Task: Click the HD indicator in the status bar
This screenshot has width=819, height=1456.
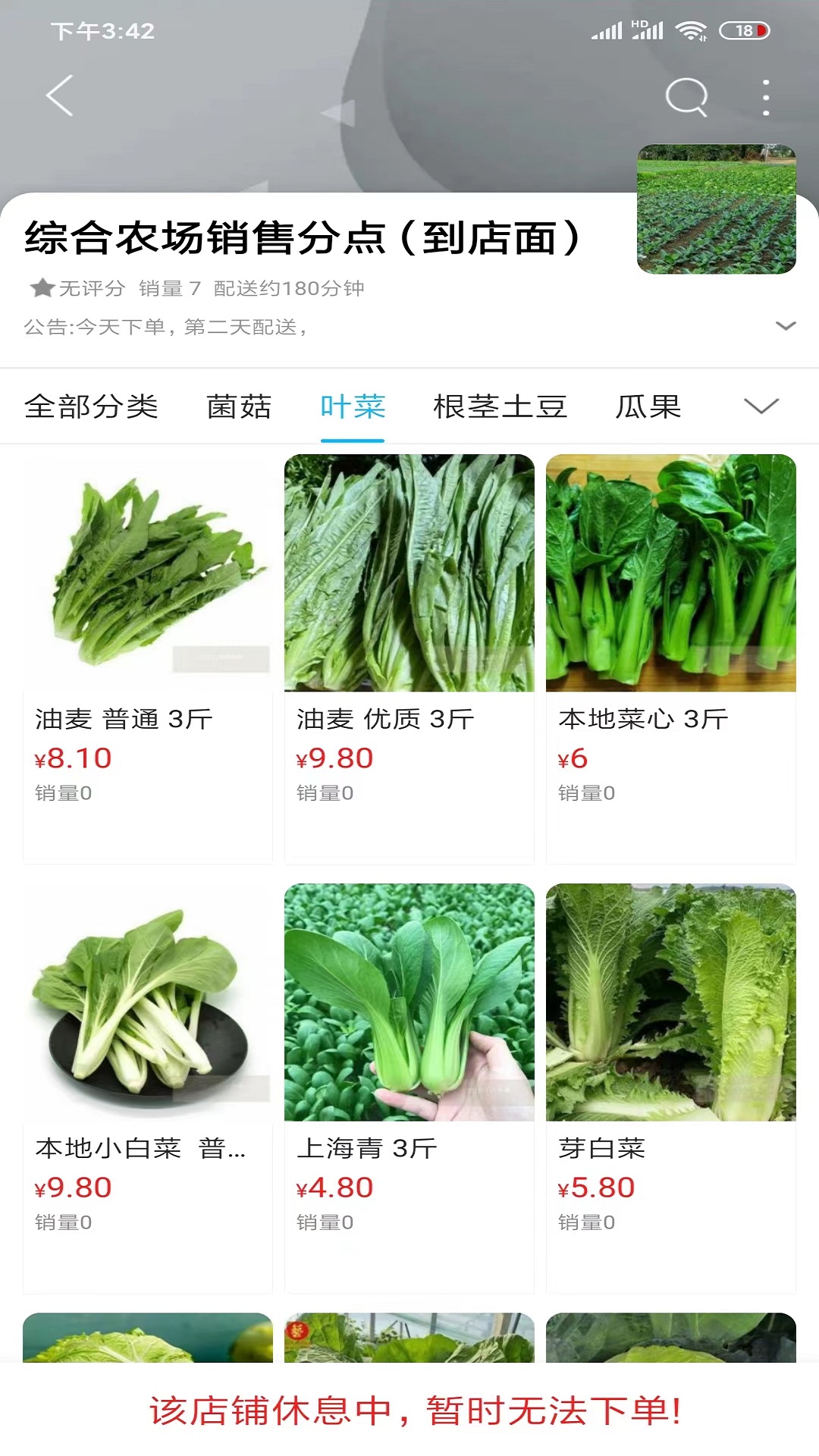Action: coord(637,24)
